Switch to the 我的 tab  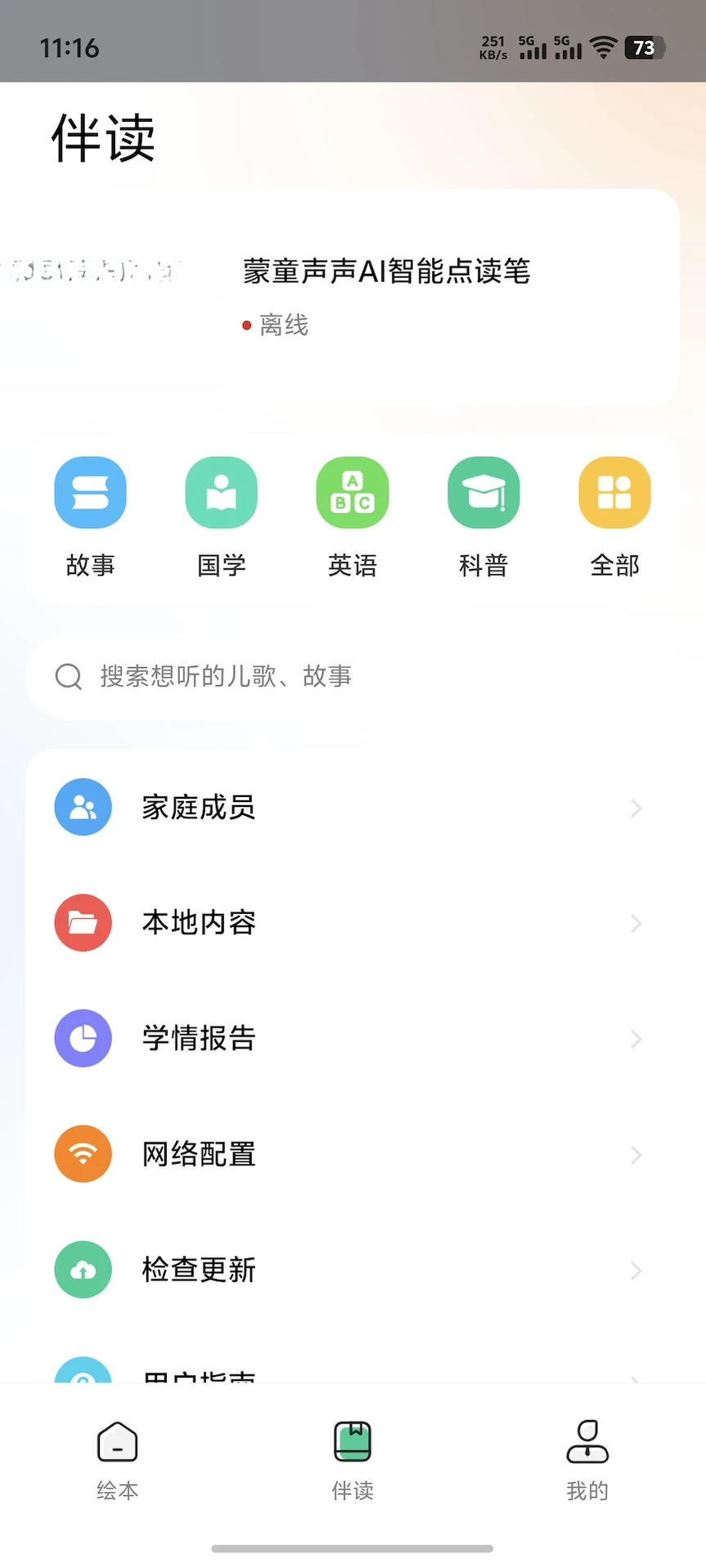pyautogui.click(x=587, y=1460)
